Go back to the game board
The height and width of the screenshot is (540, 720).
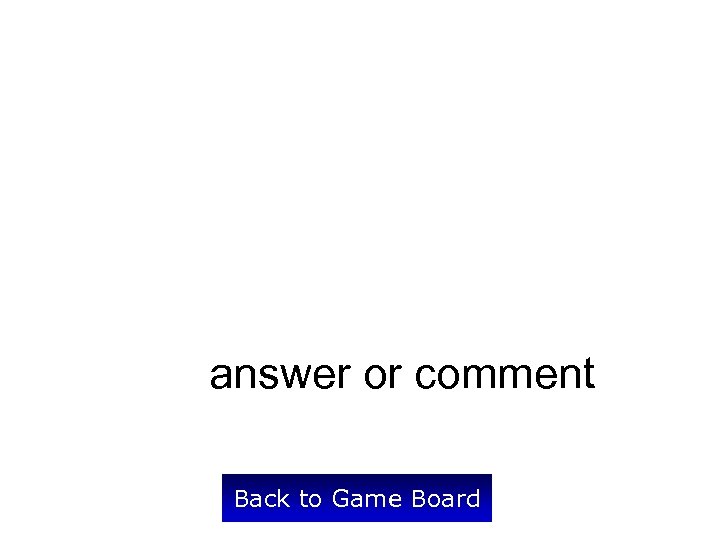click(x=357, y=498)
